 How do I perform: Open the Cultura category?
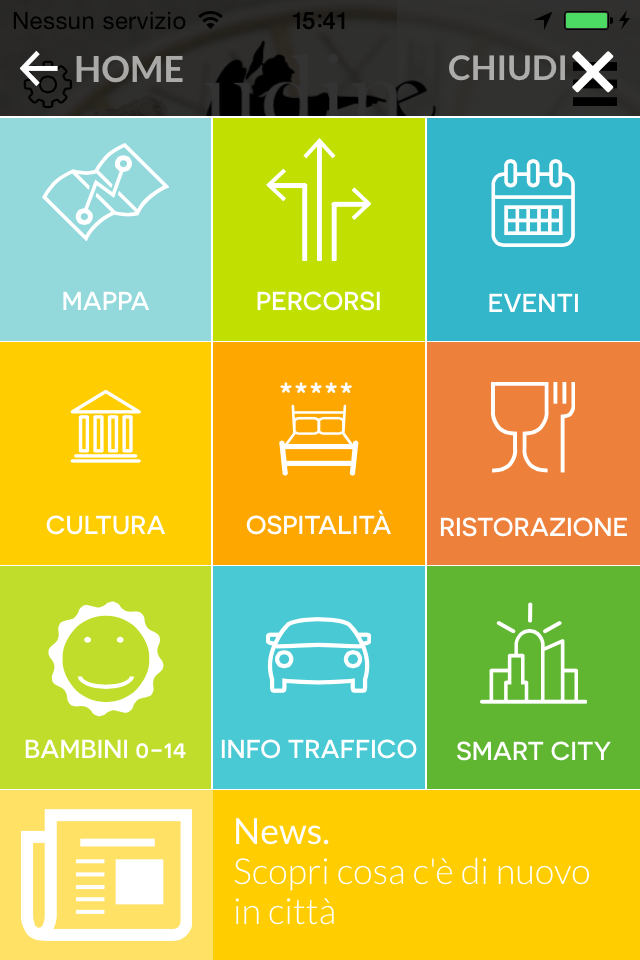click(x=105, y=453)
